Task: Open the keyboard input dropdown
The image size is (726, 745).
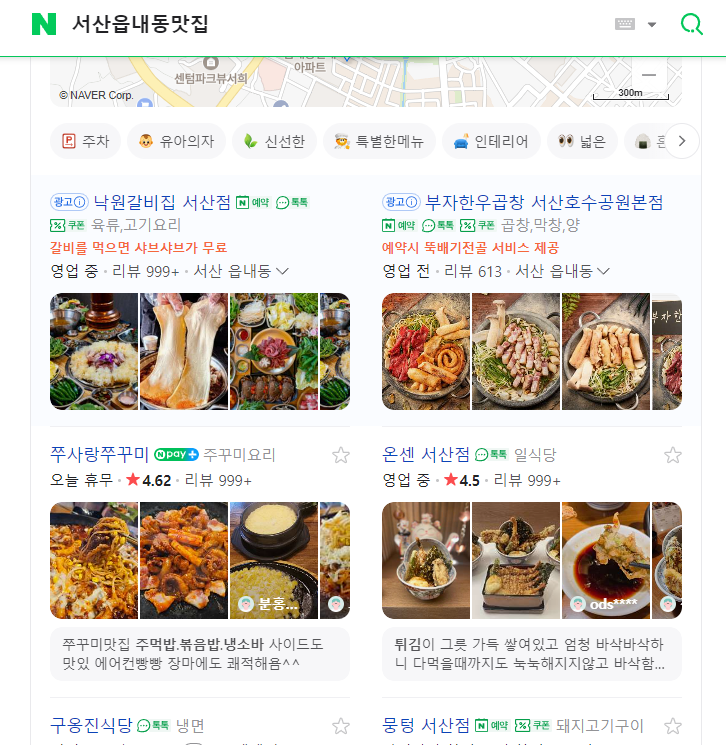Action: pyautogui.click(x=636, y=25)
